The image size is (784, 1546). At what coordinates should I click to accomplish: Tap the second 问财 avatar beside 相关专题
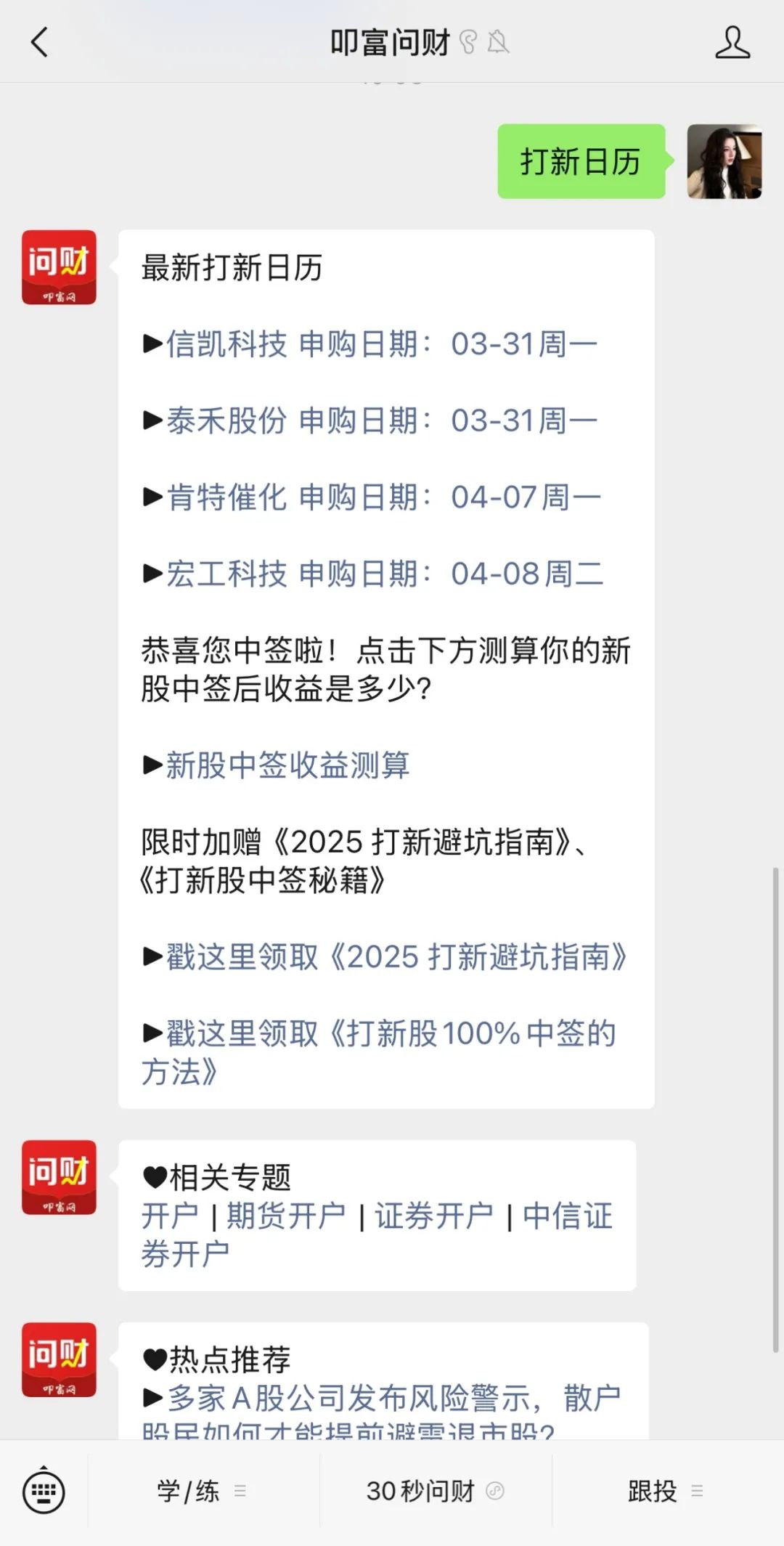59,1178
